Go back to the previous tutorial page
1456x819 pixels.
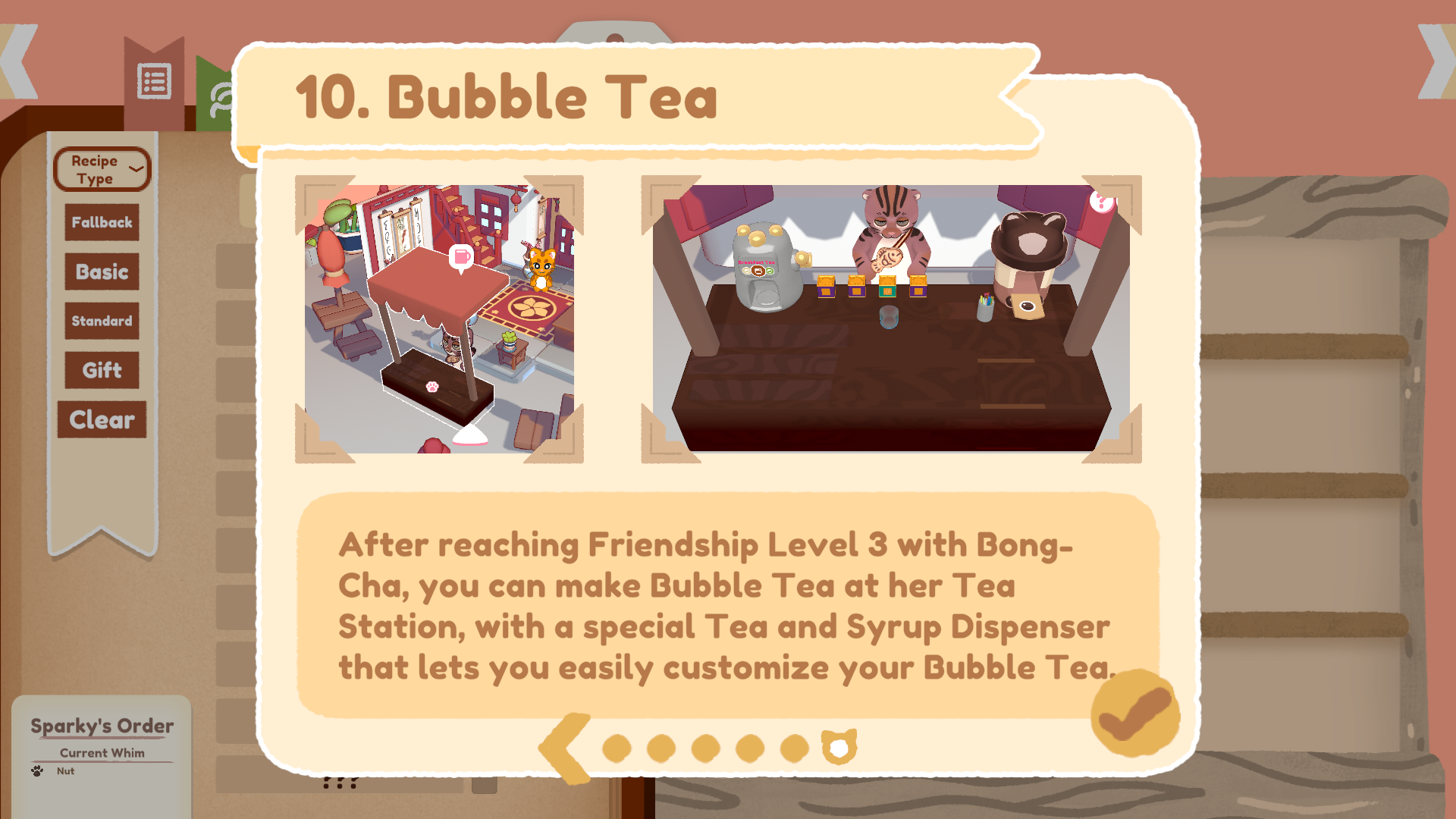tap(566, 748)
